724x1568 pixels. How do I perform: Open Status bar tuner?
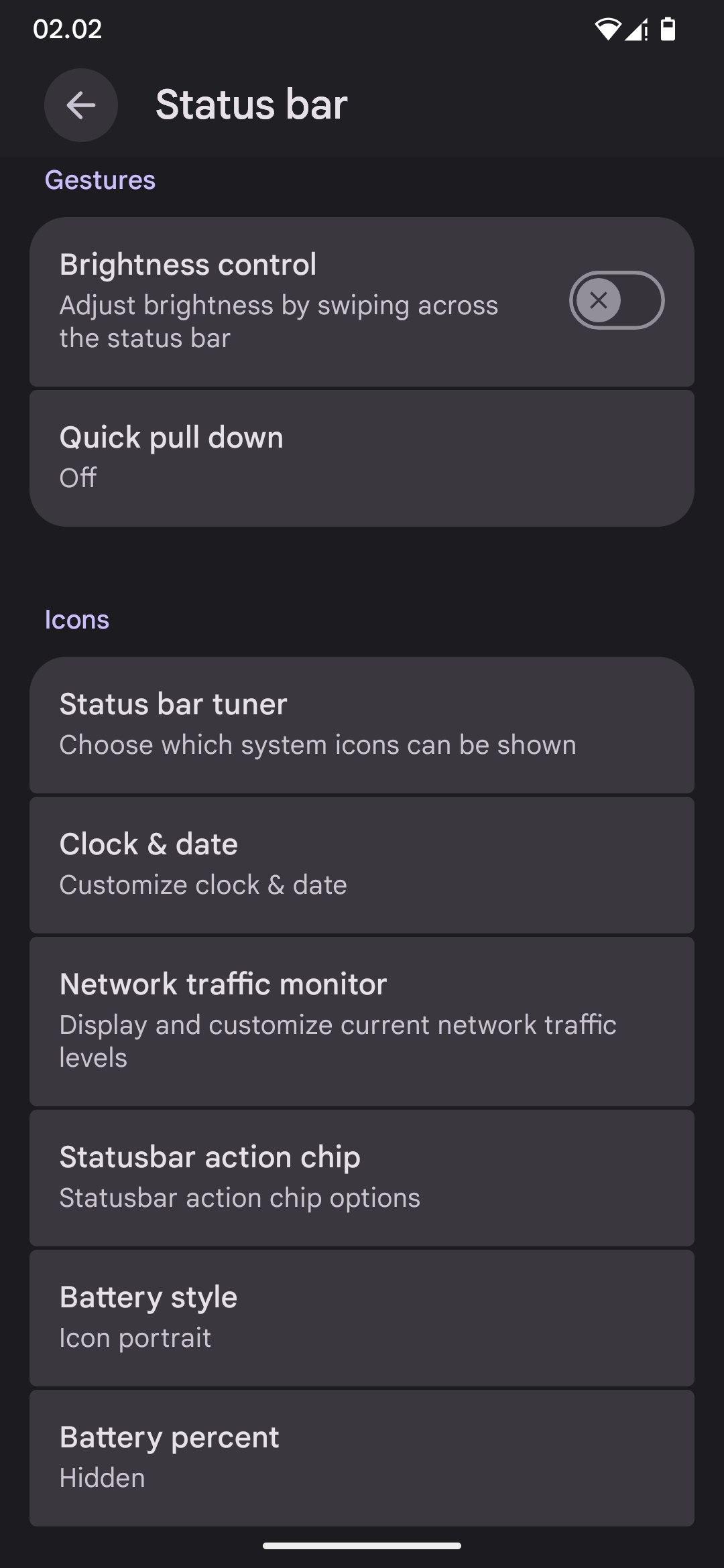coord(362,724)
